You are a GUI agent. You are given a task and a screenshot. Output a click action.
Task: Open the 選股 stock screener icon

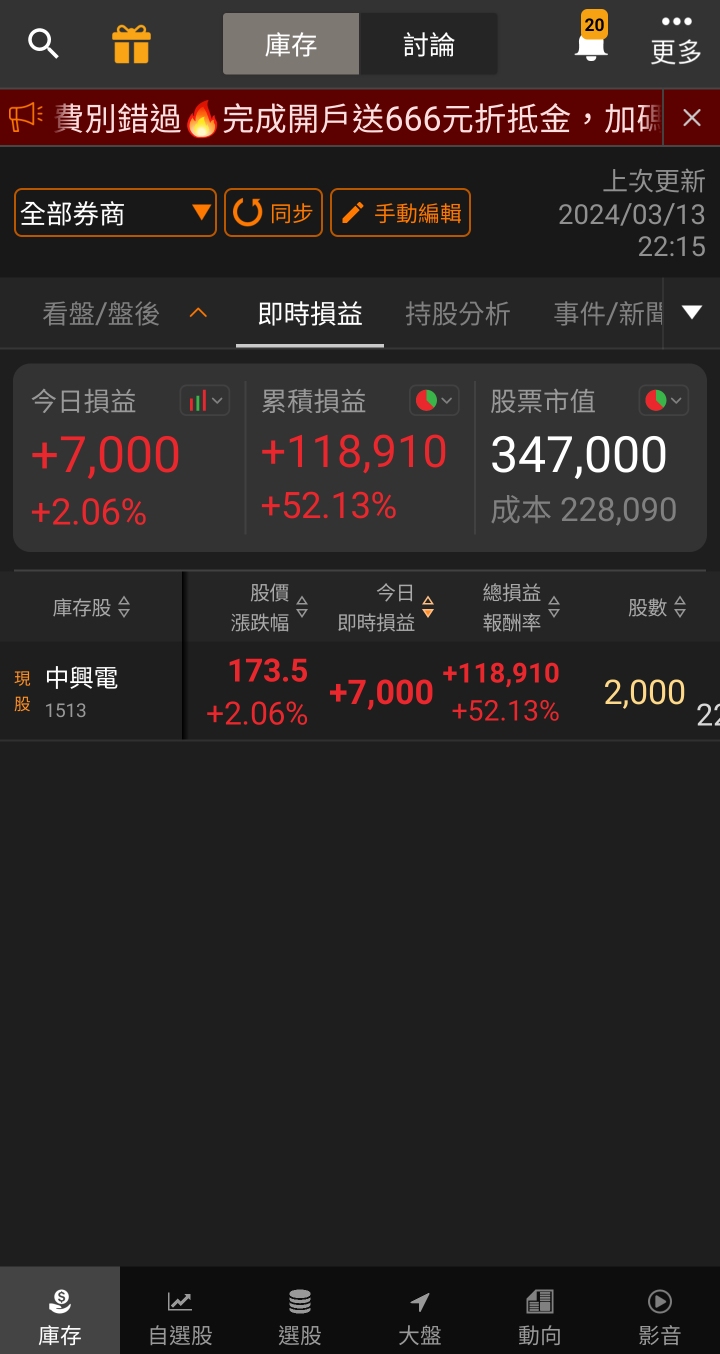[298, 1310]
